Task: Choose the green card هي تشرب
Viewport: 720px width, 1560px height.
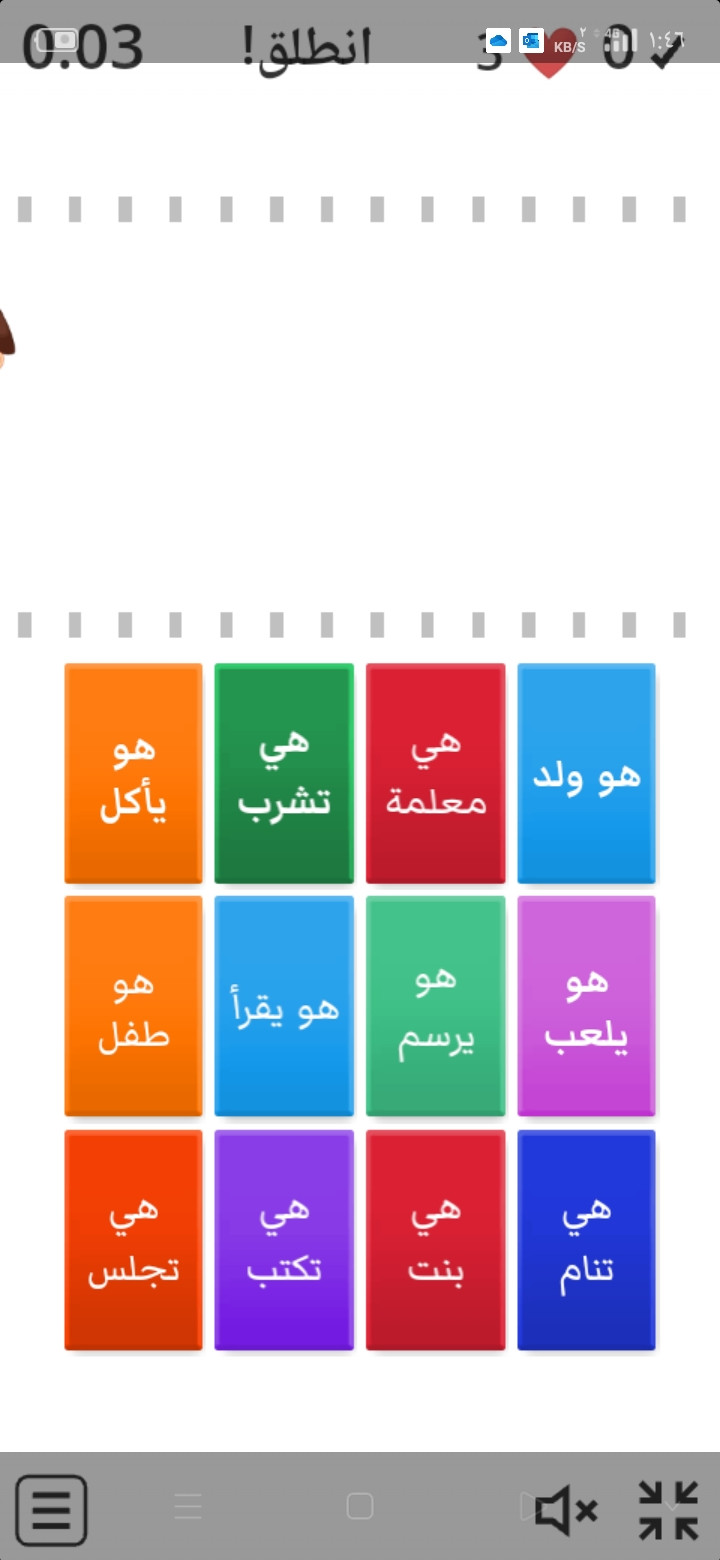Action: click(284, 774)
